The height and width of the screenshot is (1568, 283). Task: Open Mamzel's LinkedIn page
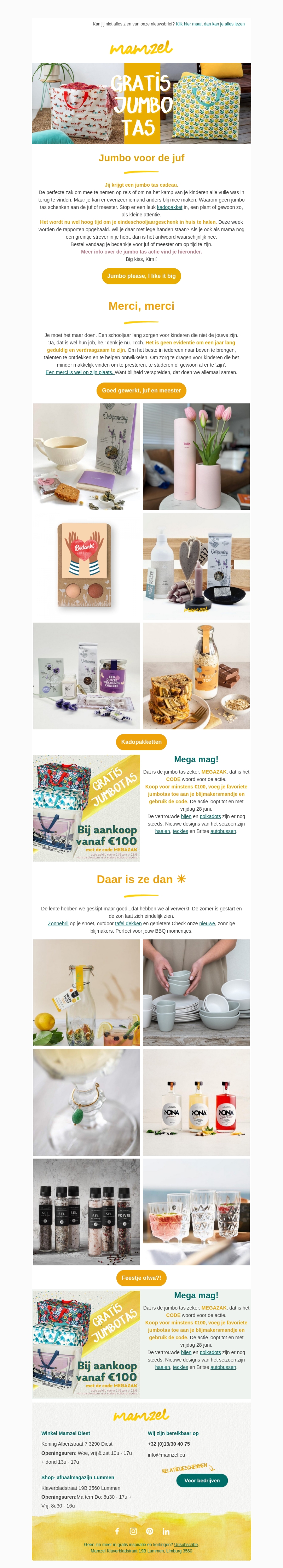pos(166,1531)
